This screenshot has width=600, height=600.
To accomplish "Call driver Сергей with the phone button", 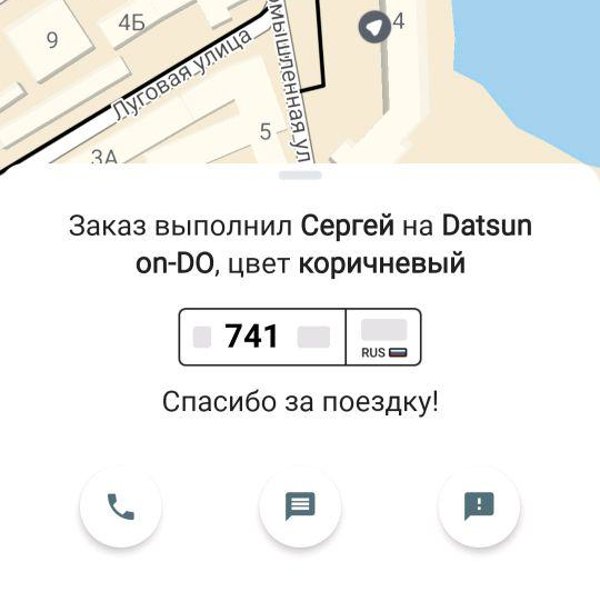I will [x=120, y=507].
